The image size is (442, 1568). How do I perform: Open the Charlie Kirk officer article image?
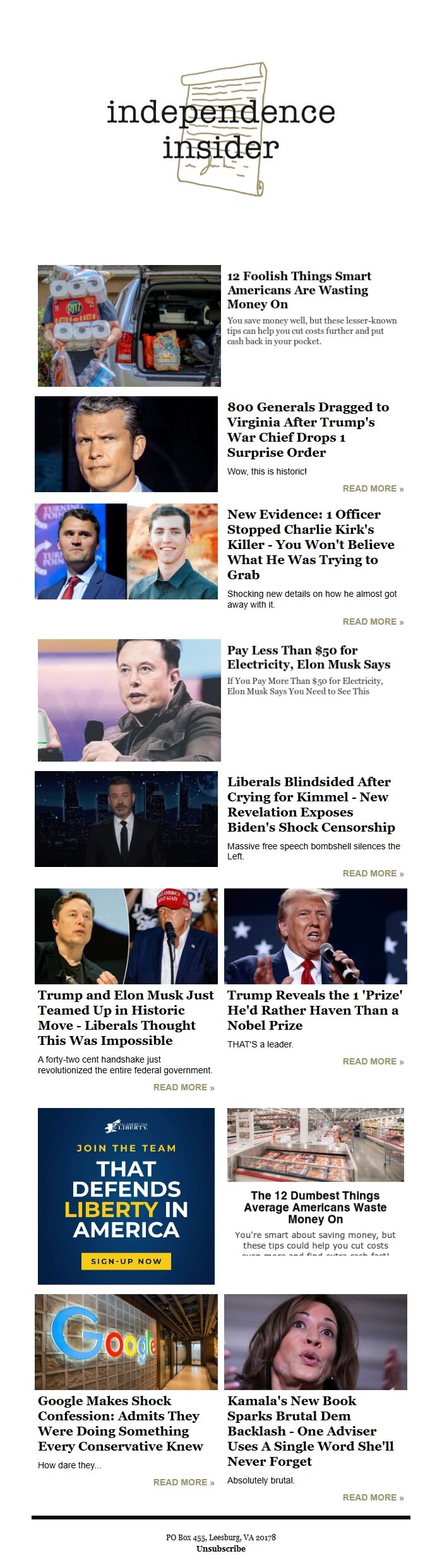point(126,551)
